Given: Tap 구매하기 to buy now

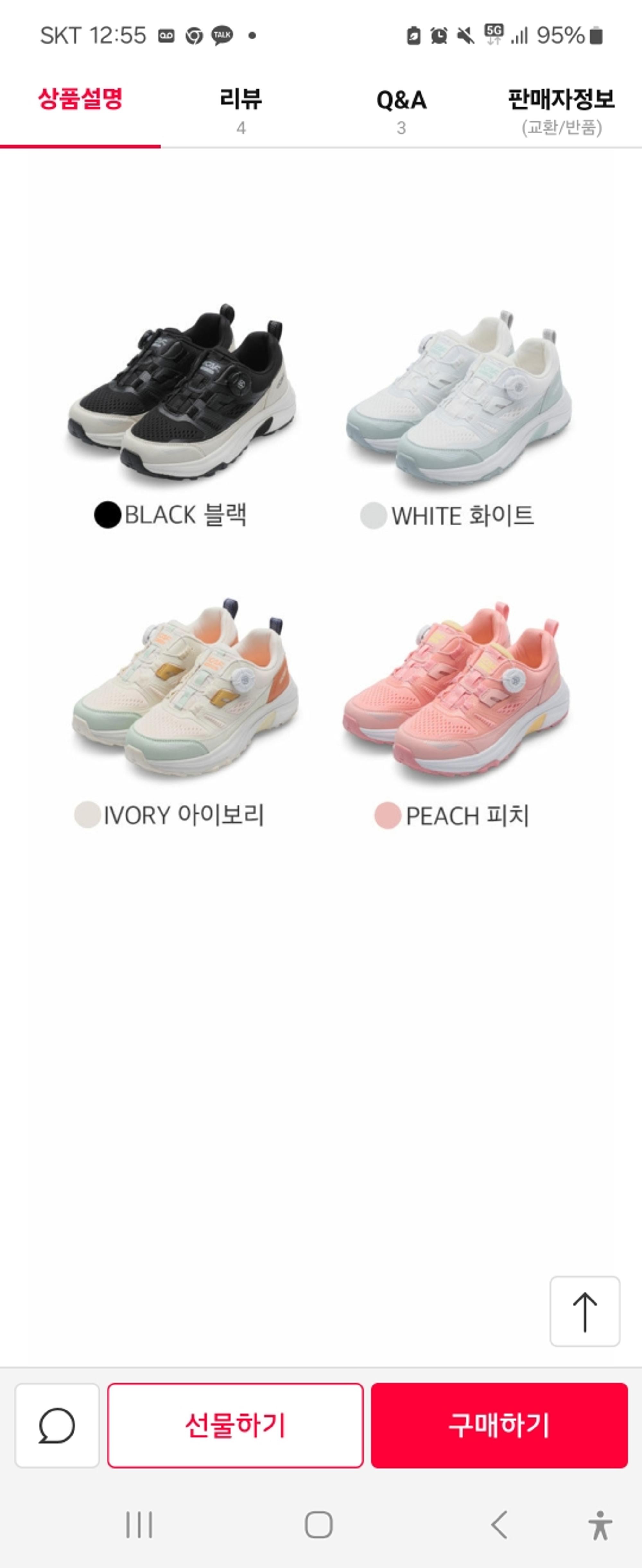Looking at the screenshot, I should pyautogui.click(x=499, y=1425).
